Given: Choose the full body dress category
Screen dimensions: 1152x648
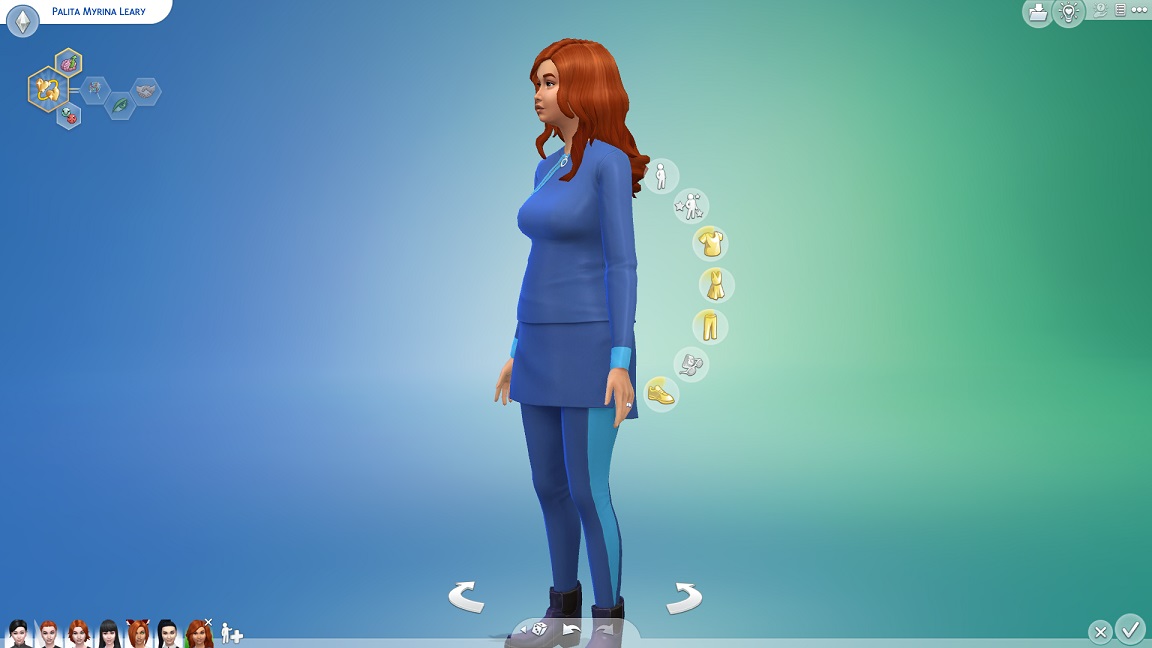Looking at the screenshot, I should tap(716, 285).
